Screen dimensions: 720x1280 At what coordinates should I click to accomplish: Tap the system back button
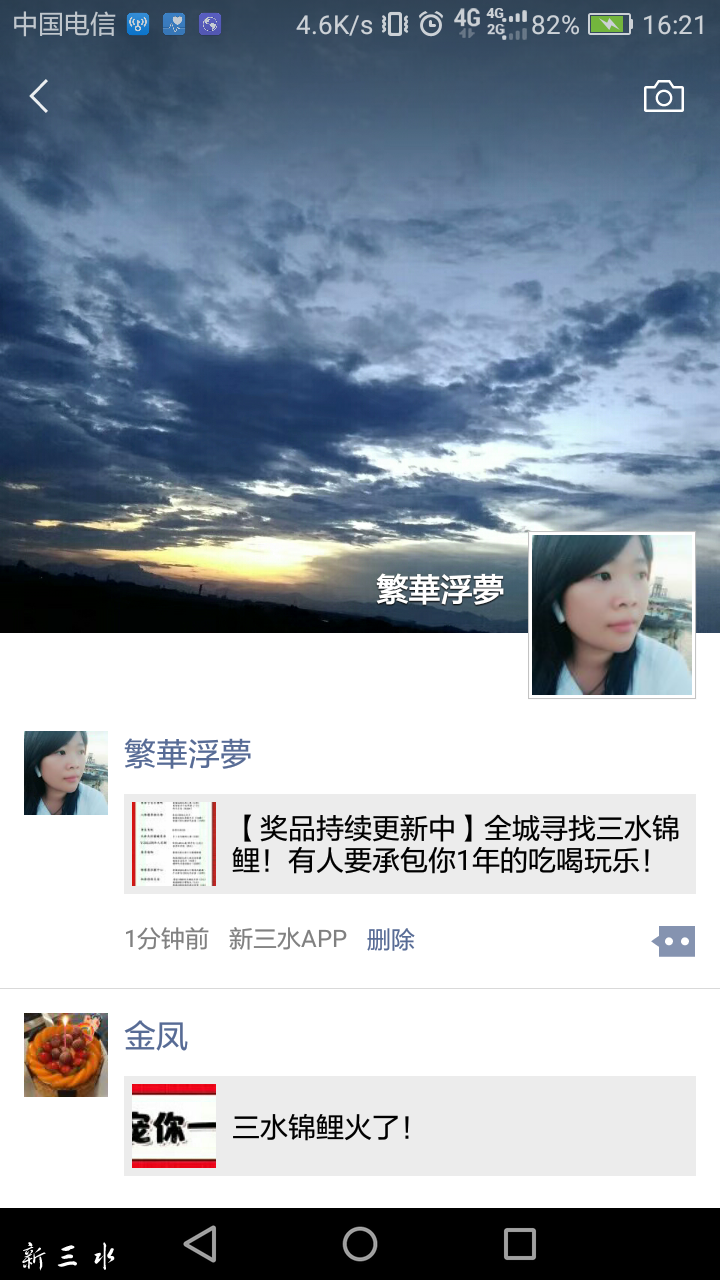pyautogui.click(x=201, y=1244)
